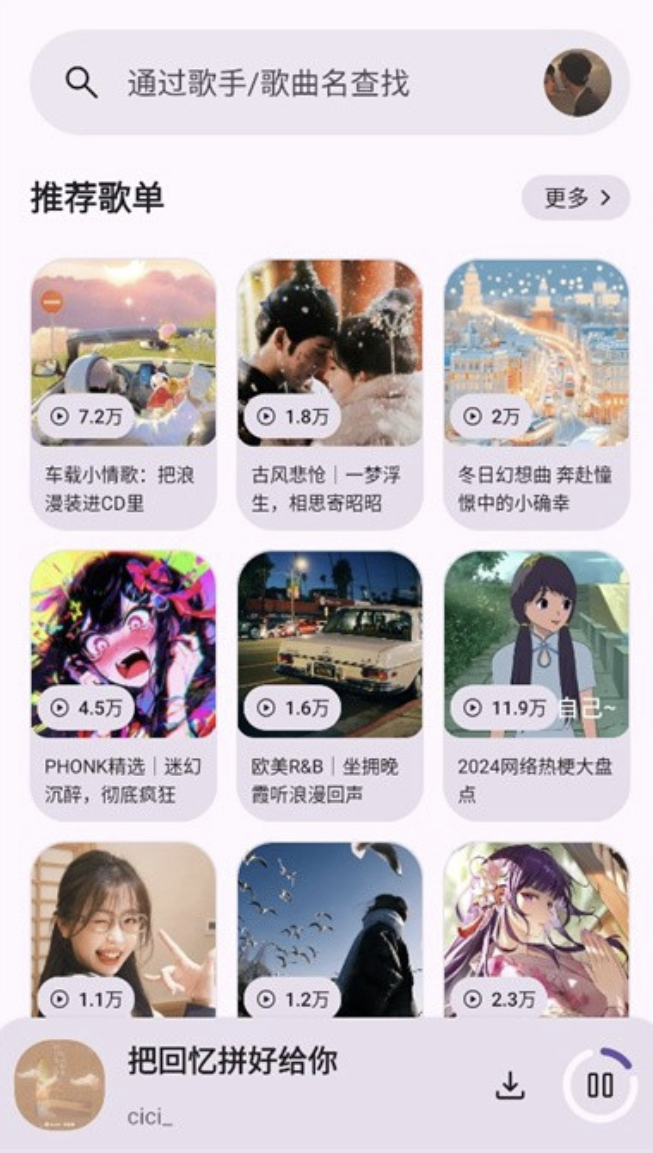Viewport: 653px width, 1153px height.
Task: Open the PHONK精选 playlist
Action: click(x=124, y=682)
